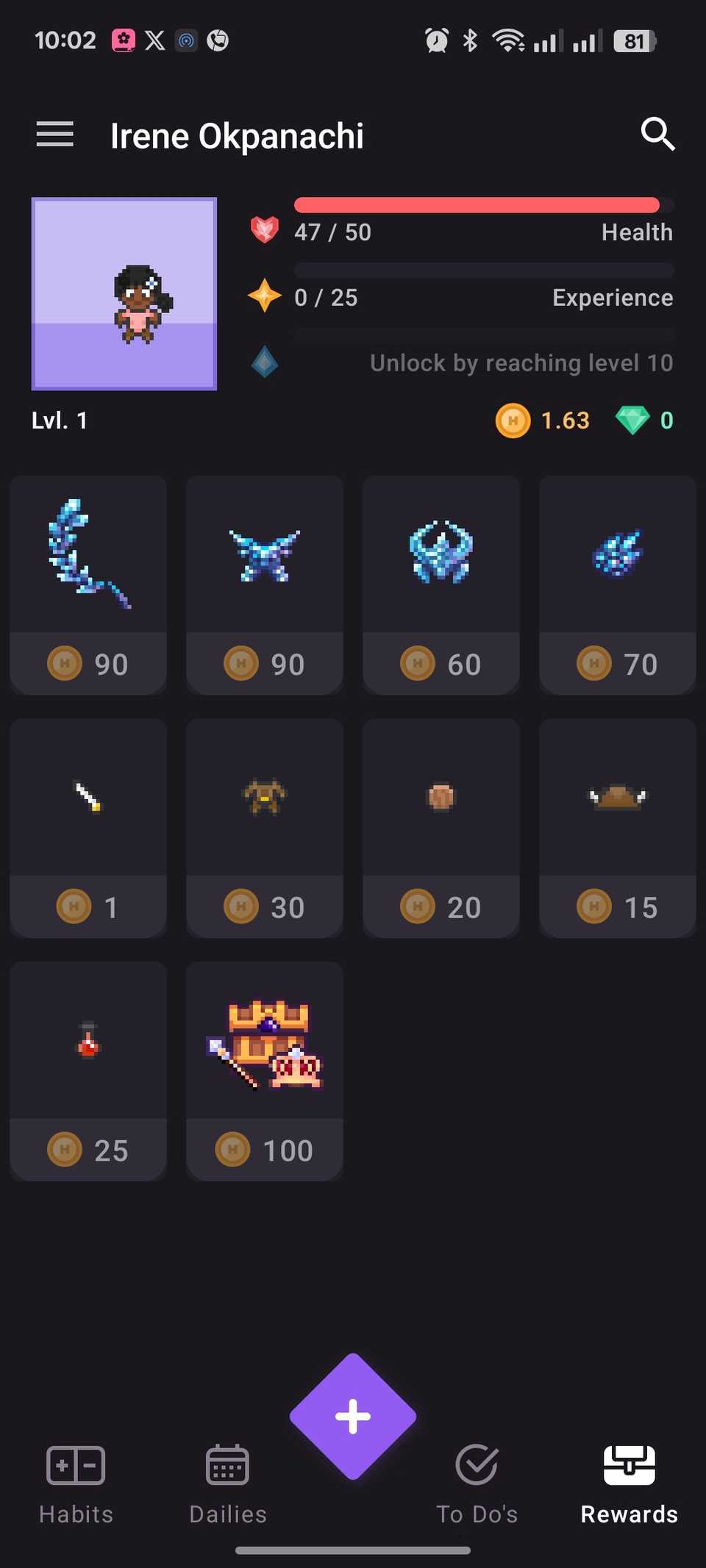Viewport: 706px width, 1568px height.
Task: Select the crystal scythe reward priced 90
Action: pyautogui.click(x=88, y=584)
